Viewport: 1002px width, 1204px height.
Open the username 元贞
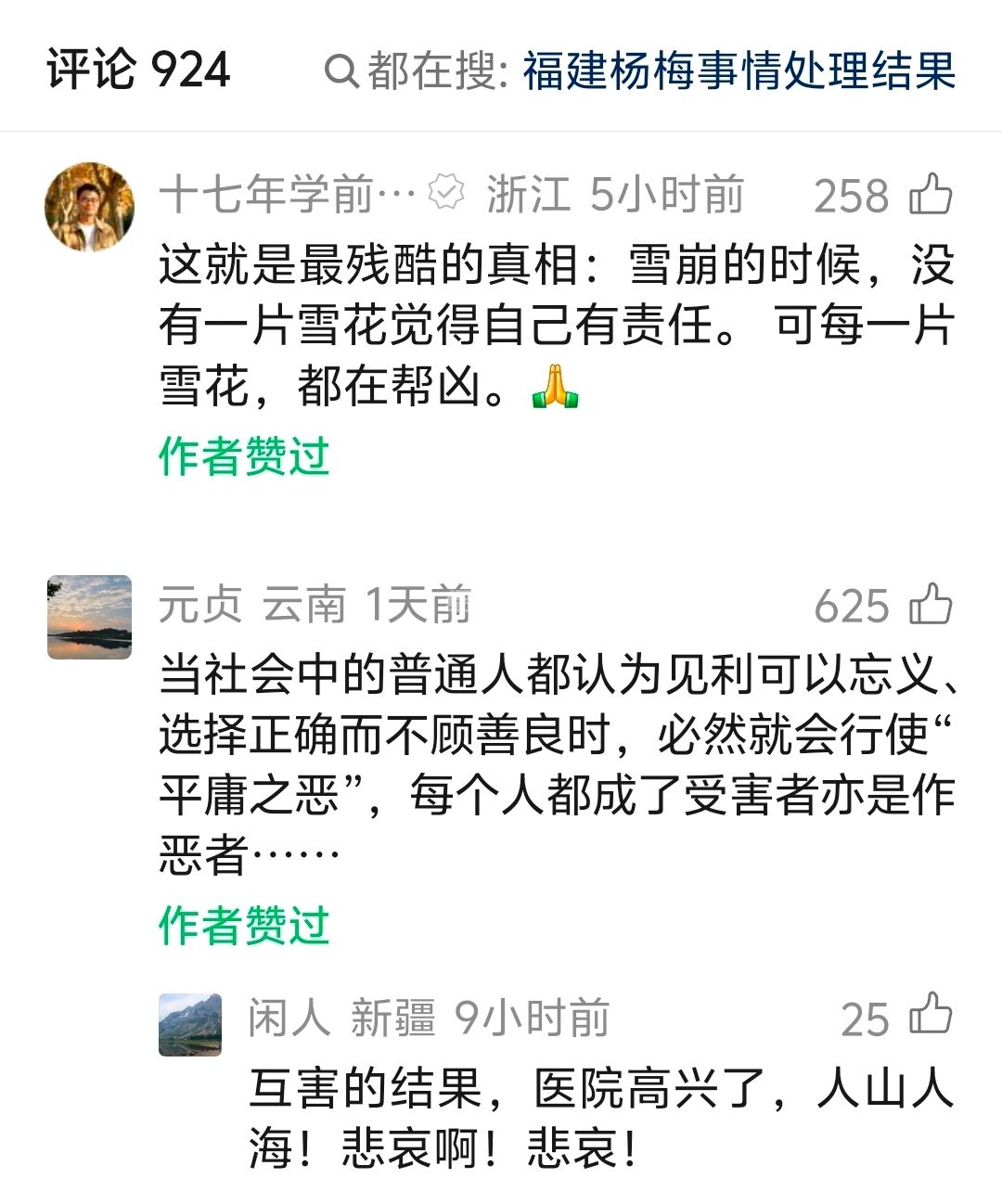201,605
